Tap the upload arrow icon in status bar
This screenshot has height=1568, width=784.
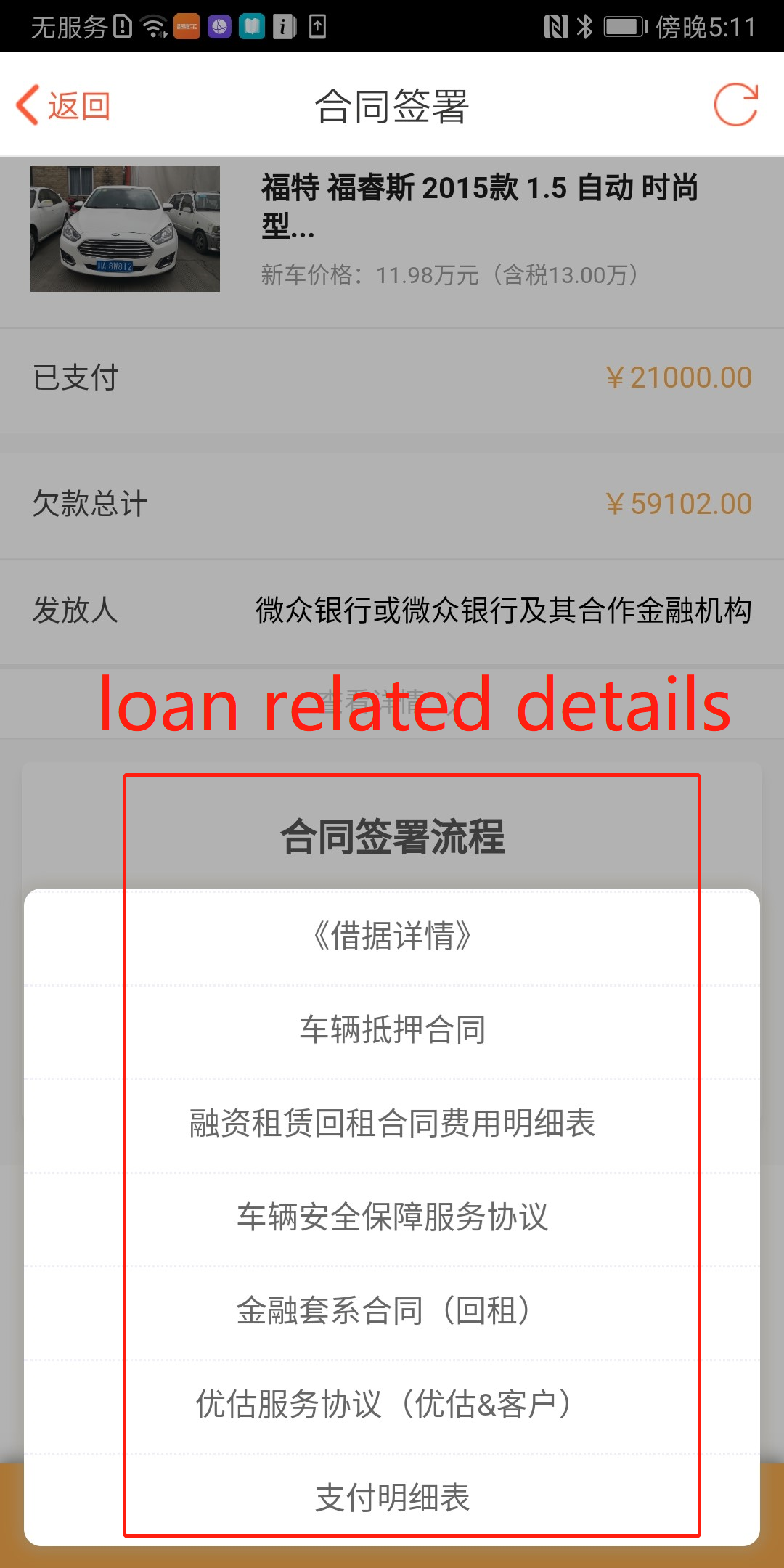[317, 27]
